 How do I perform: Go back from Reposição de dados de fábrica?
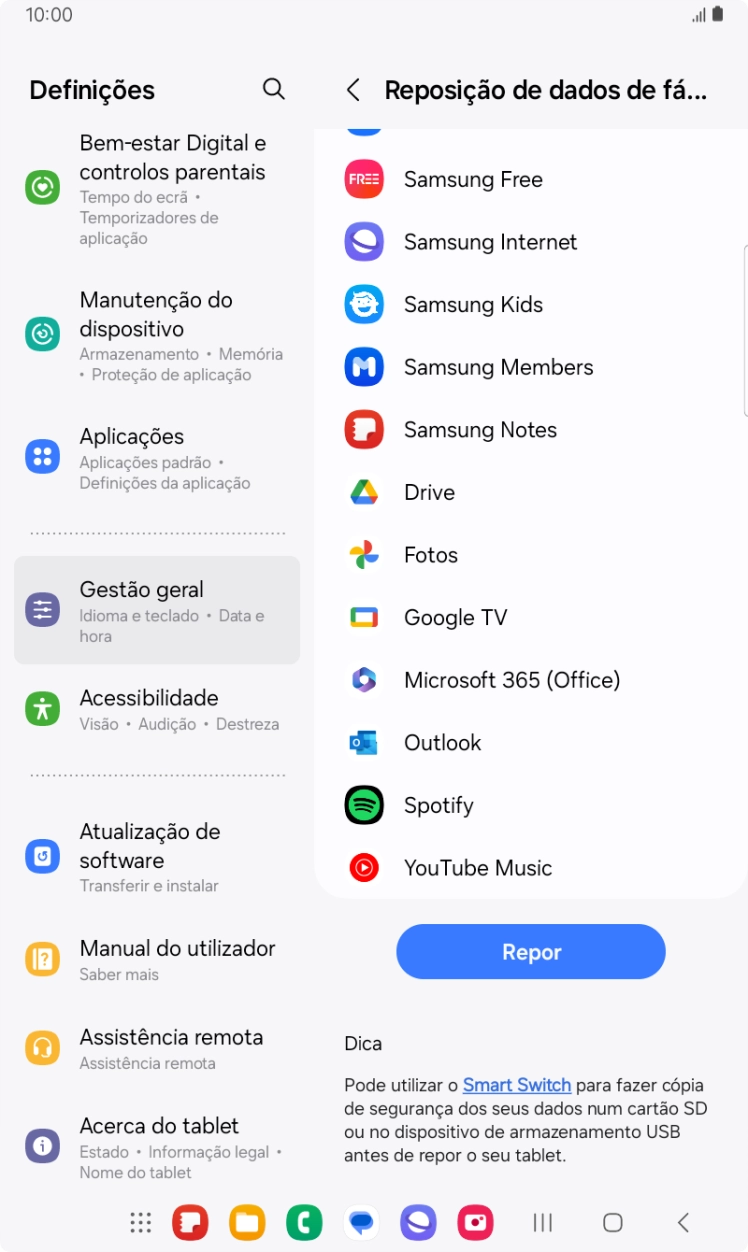(x=353, y=90)
